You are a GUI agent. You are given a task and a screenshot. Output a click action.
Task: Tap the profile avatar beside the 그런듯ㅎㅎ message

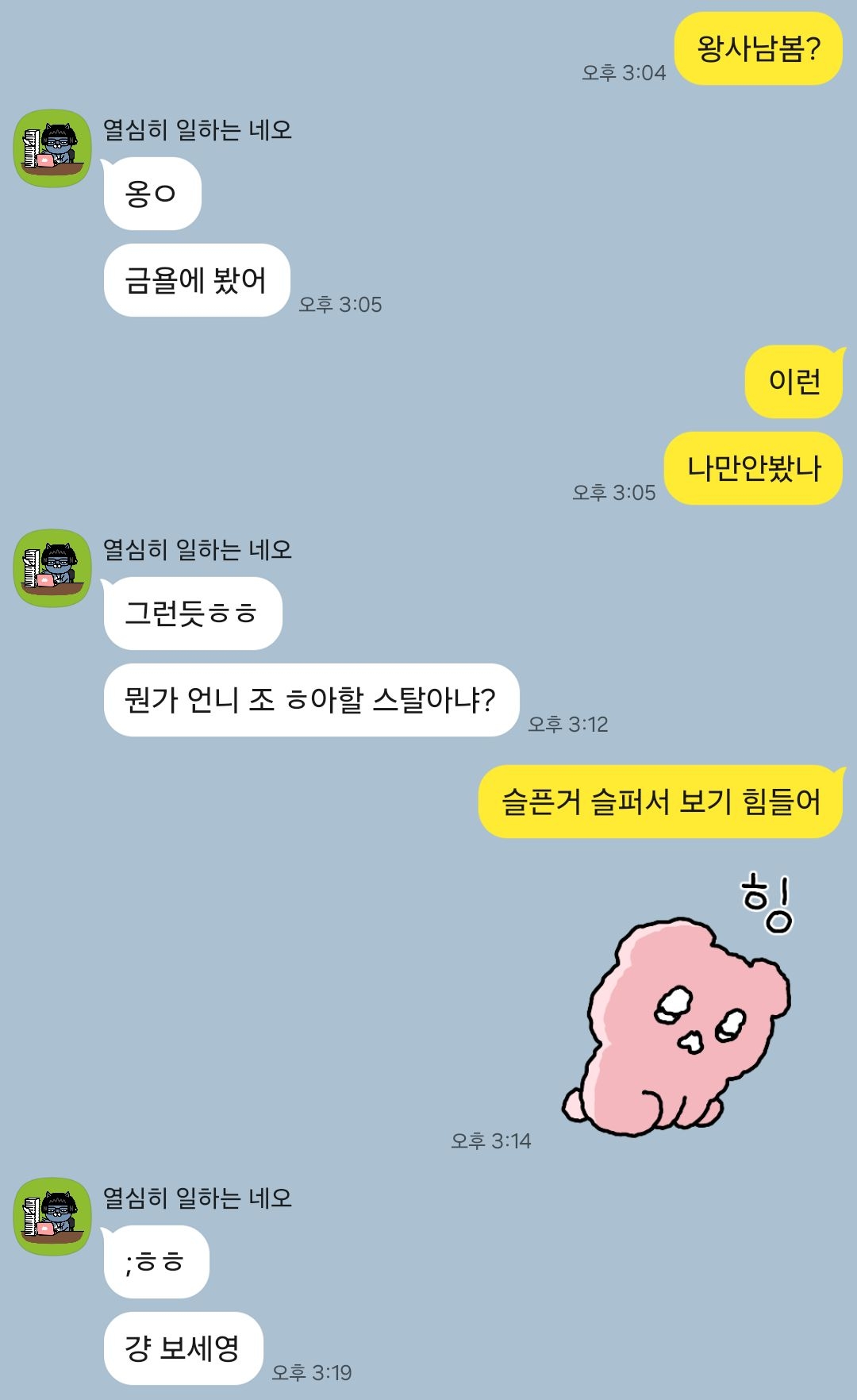click(53, 568)
